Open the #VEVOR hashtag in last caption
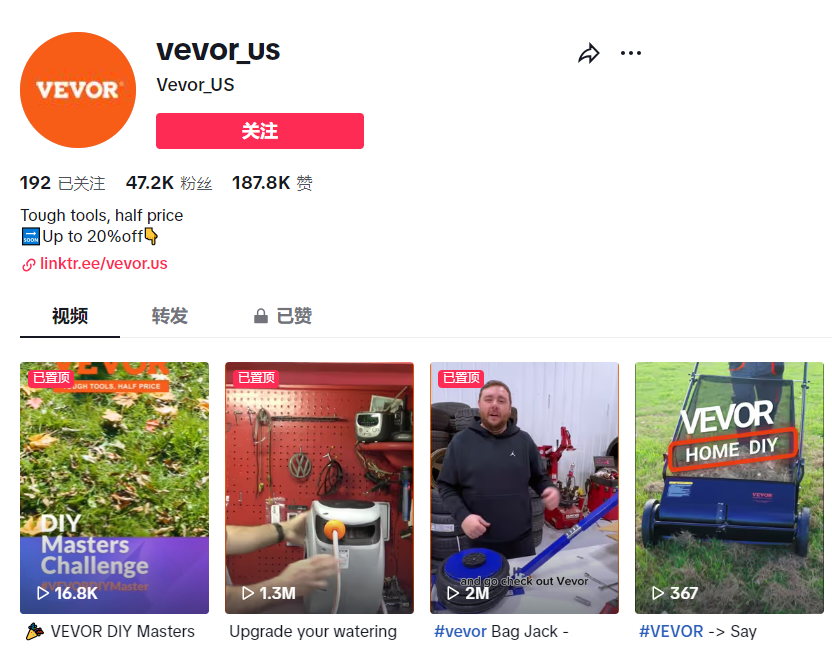Viewport: 832px width, 649px height. coord(671,631)
